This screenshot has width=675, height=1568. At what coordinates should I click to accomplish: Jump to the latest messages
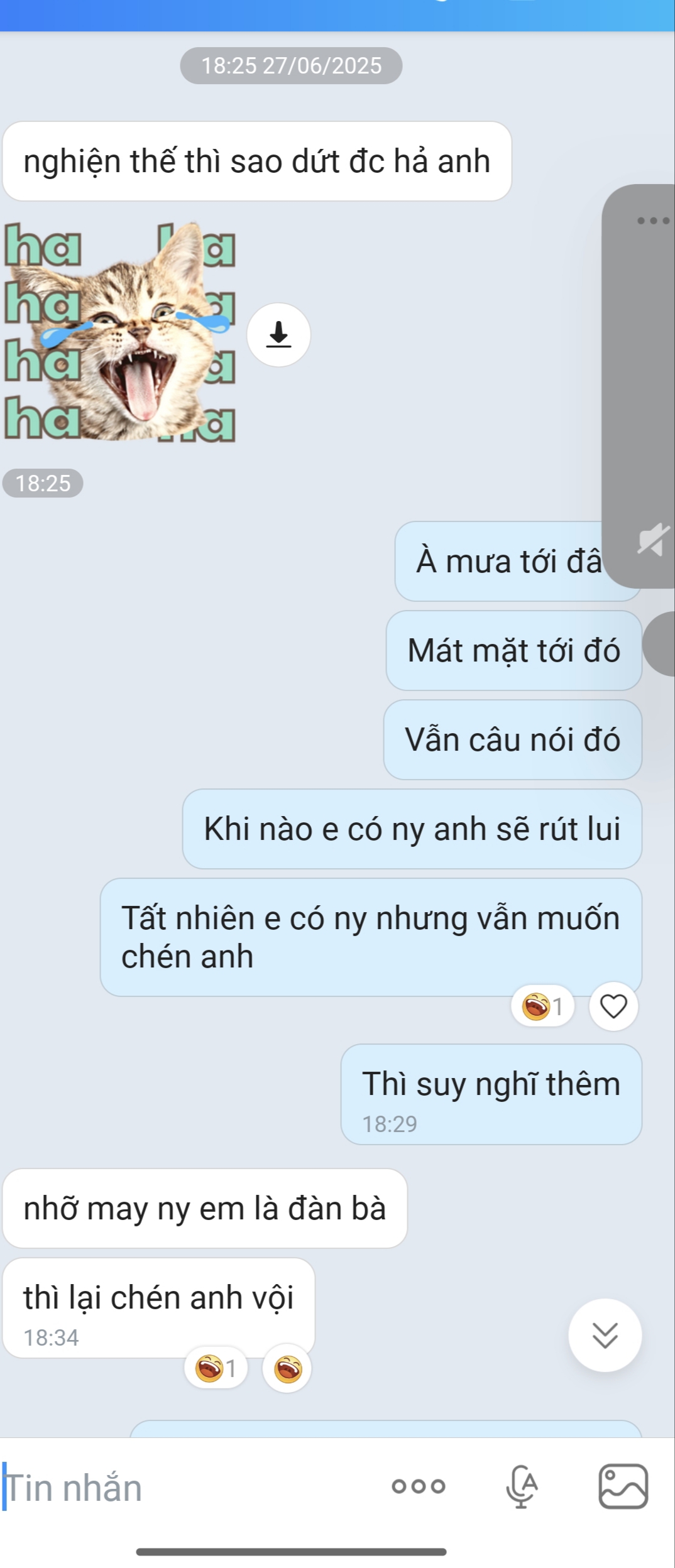point(605,1335)
